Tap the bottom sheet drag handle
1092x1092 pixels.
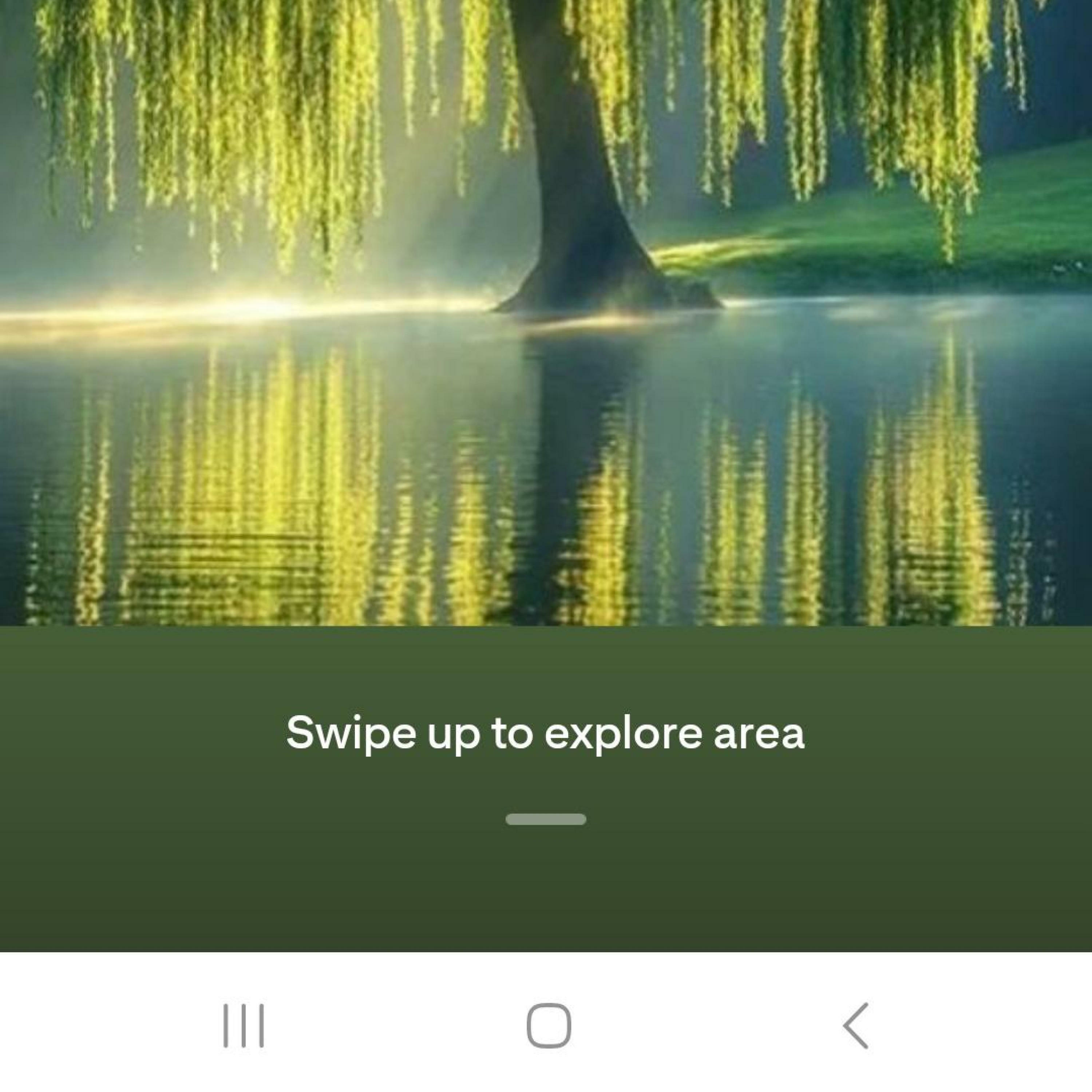pos(545,819)
